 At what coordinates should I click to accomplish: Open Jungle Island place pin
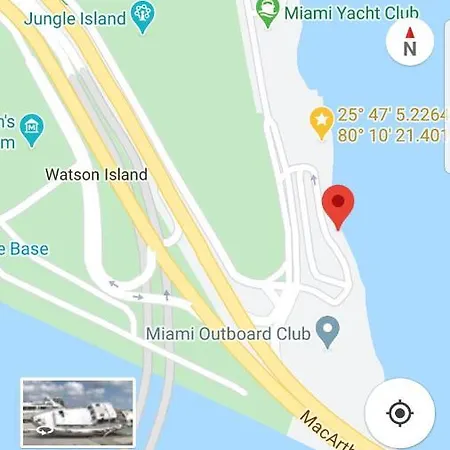[143, 17]
